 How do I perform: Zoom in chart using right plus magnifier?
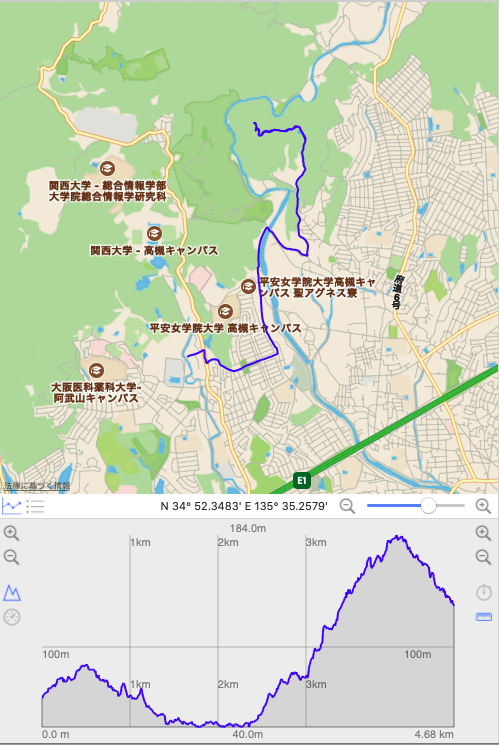[x=483, y=533]
